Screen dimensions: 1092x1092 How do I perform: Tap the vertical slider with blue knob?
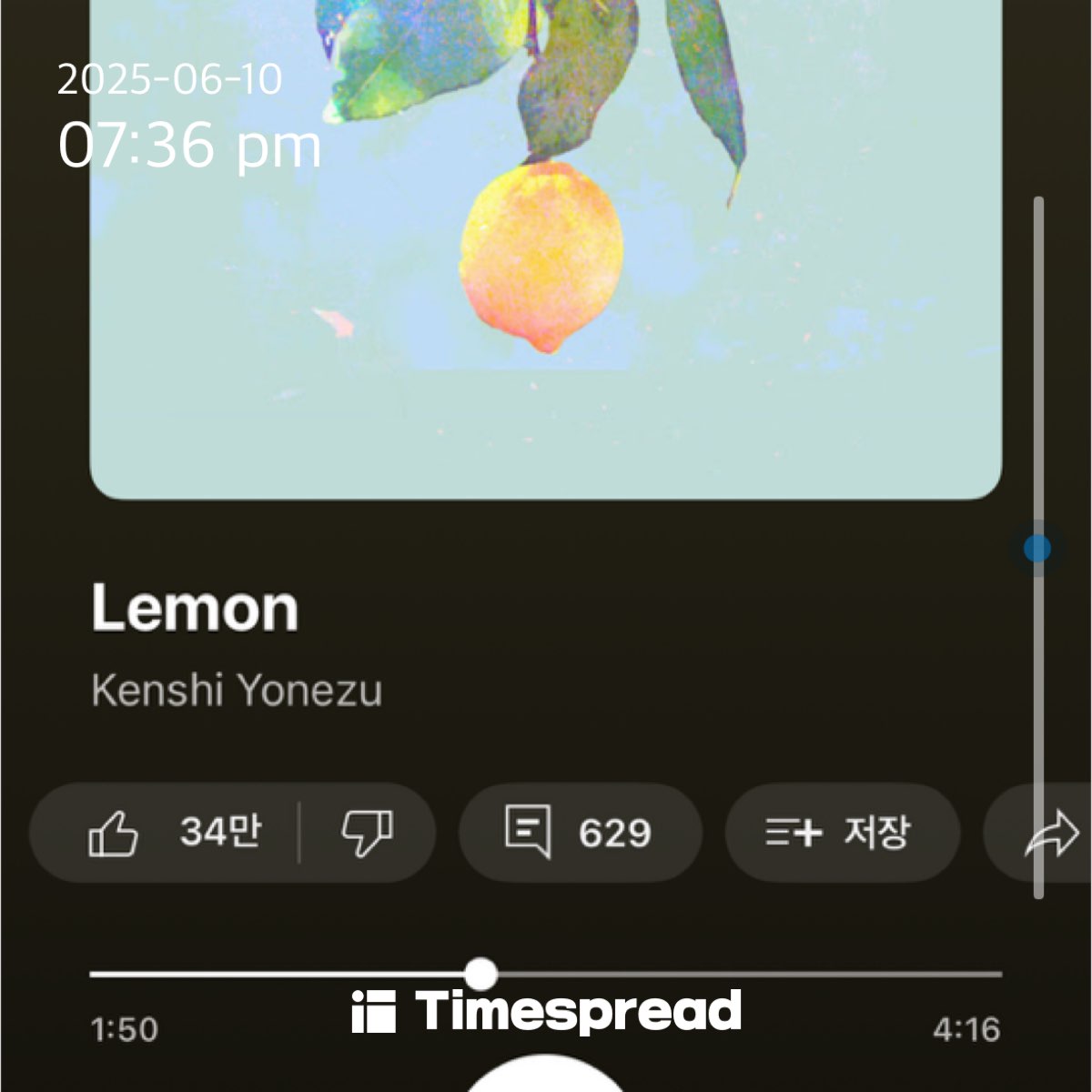pyautogui.click(x=1037, y=548)
